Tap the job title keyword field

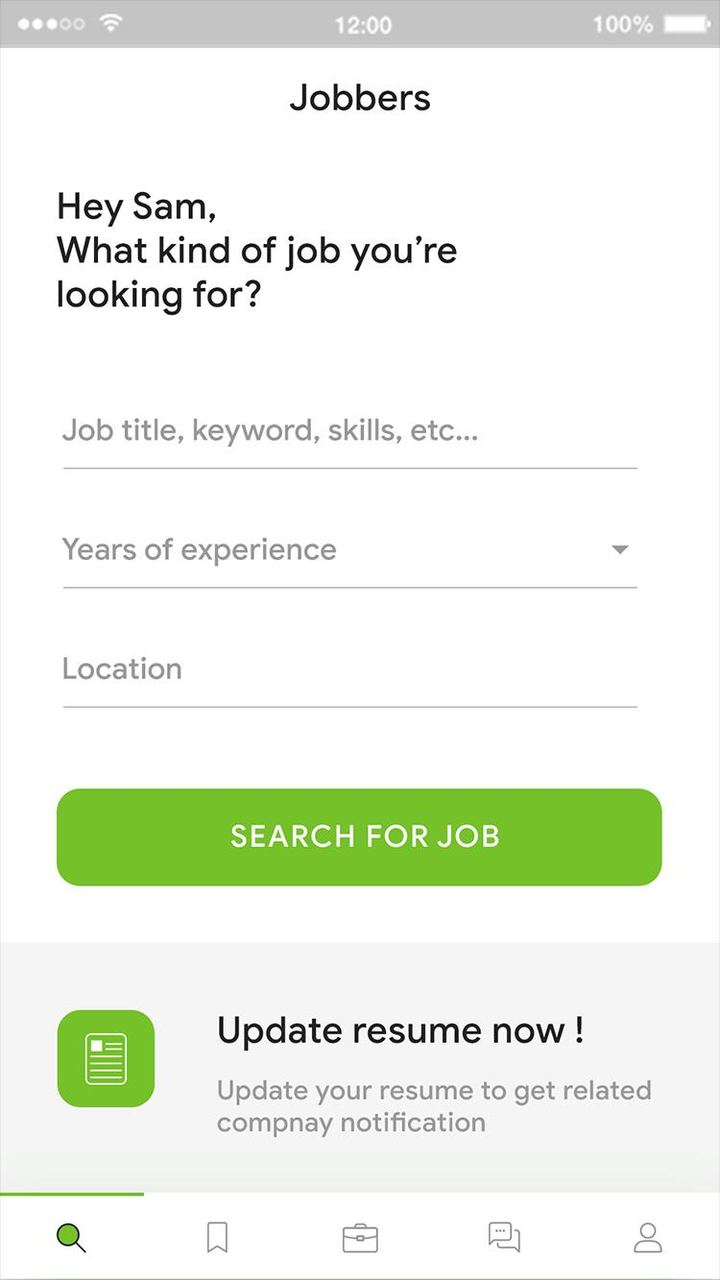tap(349, 432)
